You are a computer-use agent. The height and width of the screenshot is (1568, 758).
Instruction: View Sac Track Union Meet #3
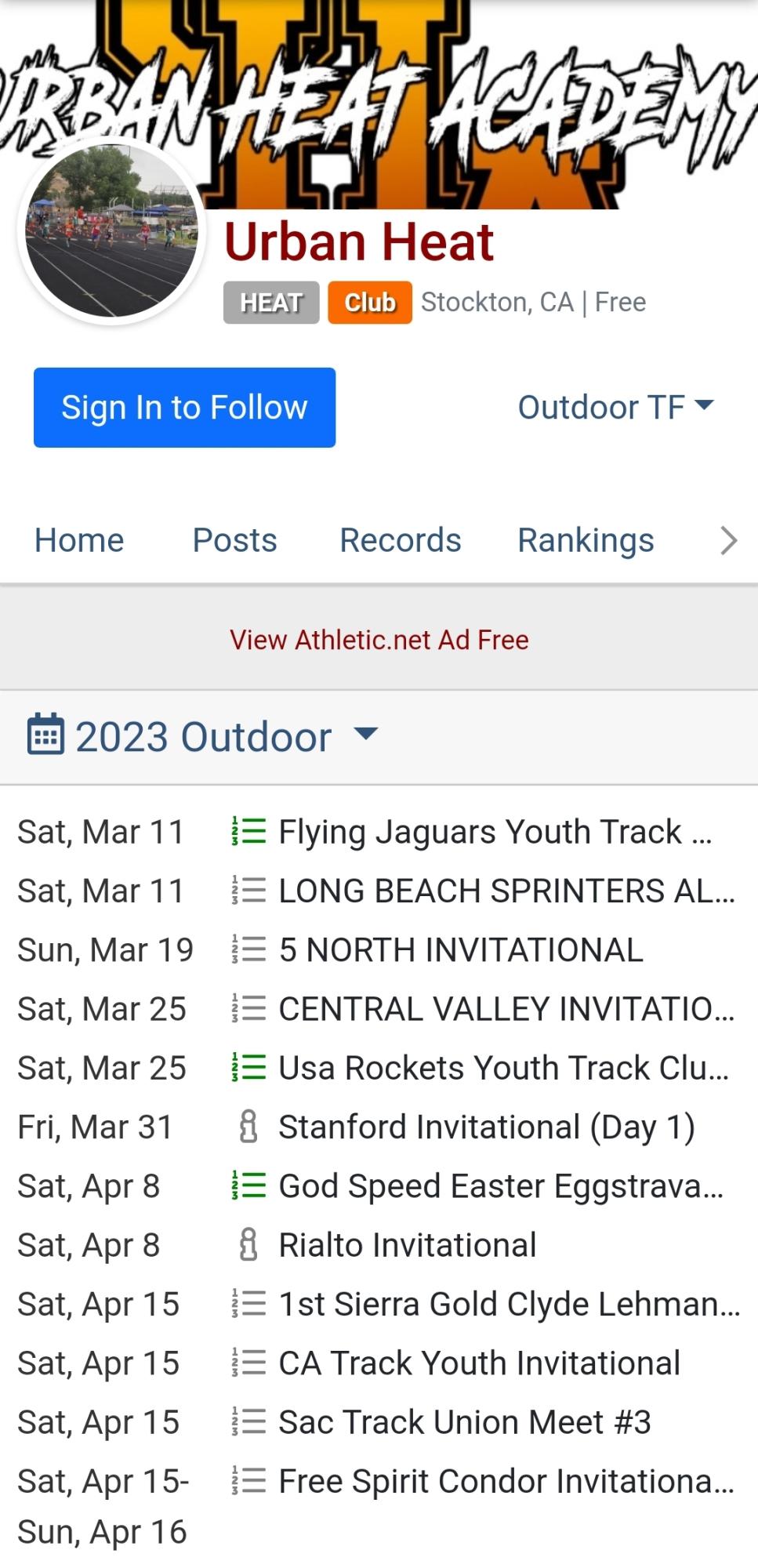pyautogui.click(x=465, y=1422)
